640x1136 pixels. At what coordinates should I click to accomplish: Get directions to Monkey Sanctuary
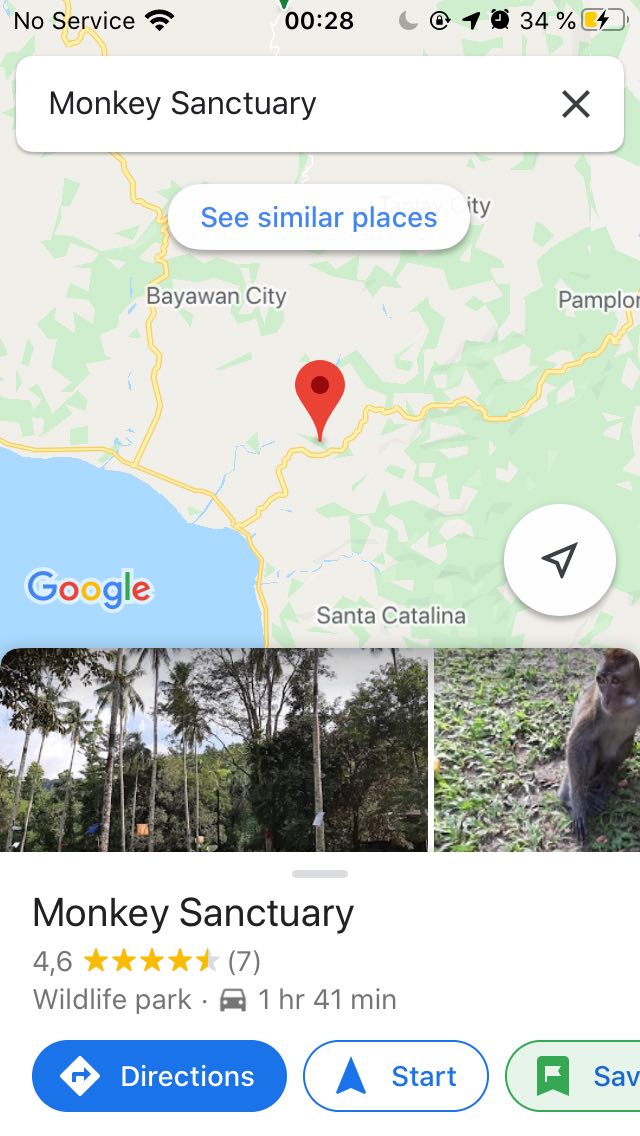click(160, 1076)
